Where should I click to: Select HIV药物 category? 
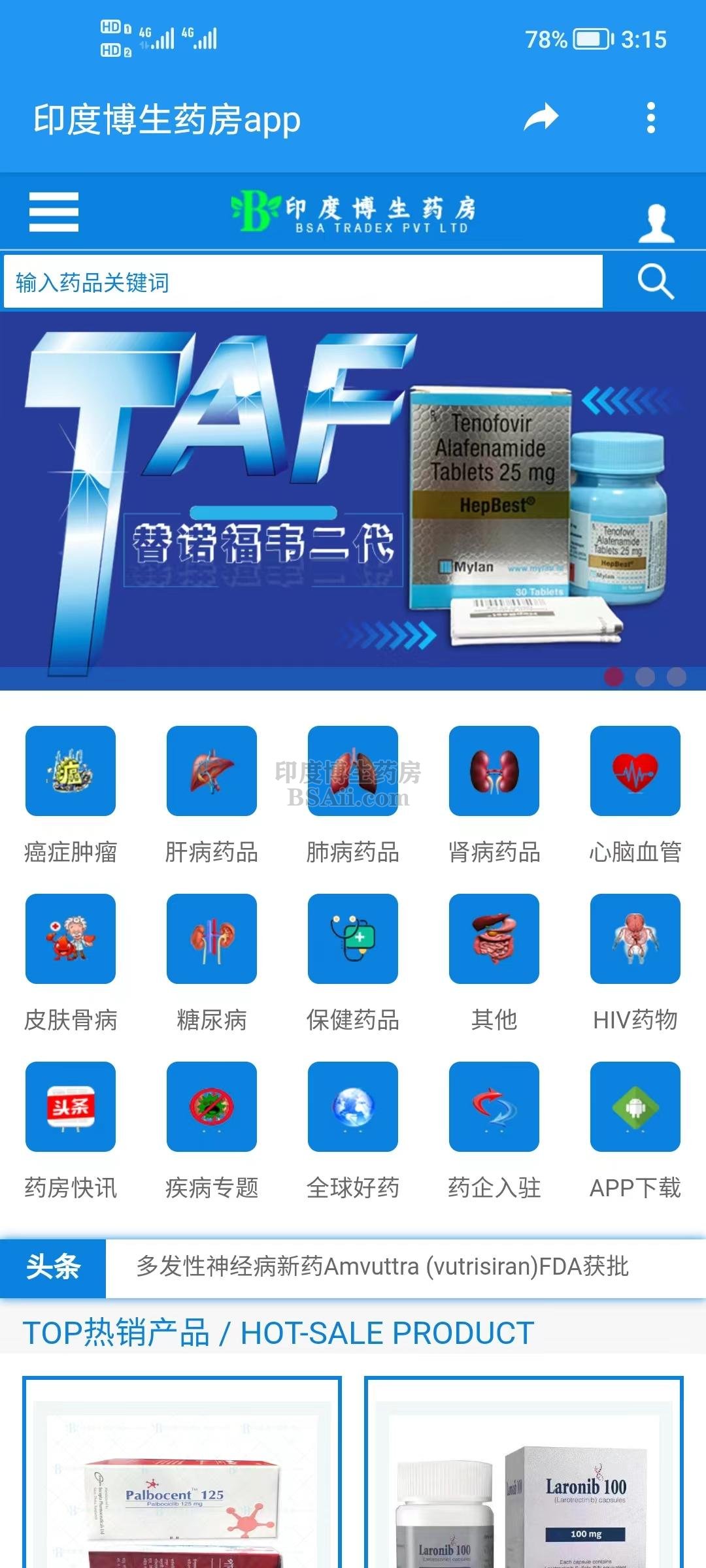(635, 939)
